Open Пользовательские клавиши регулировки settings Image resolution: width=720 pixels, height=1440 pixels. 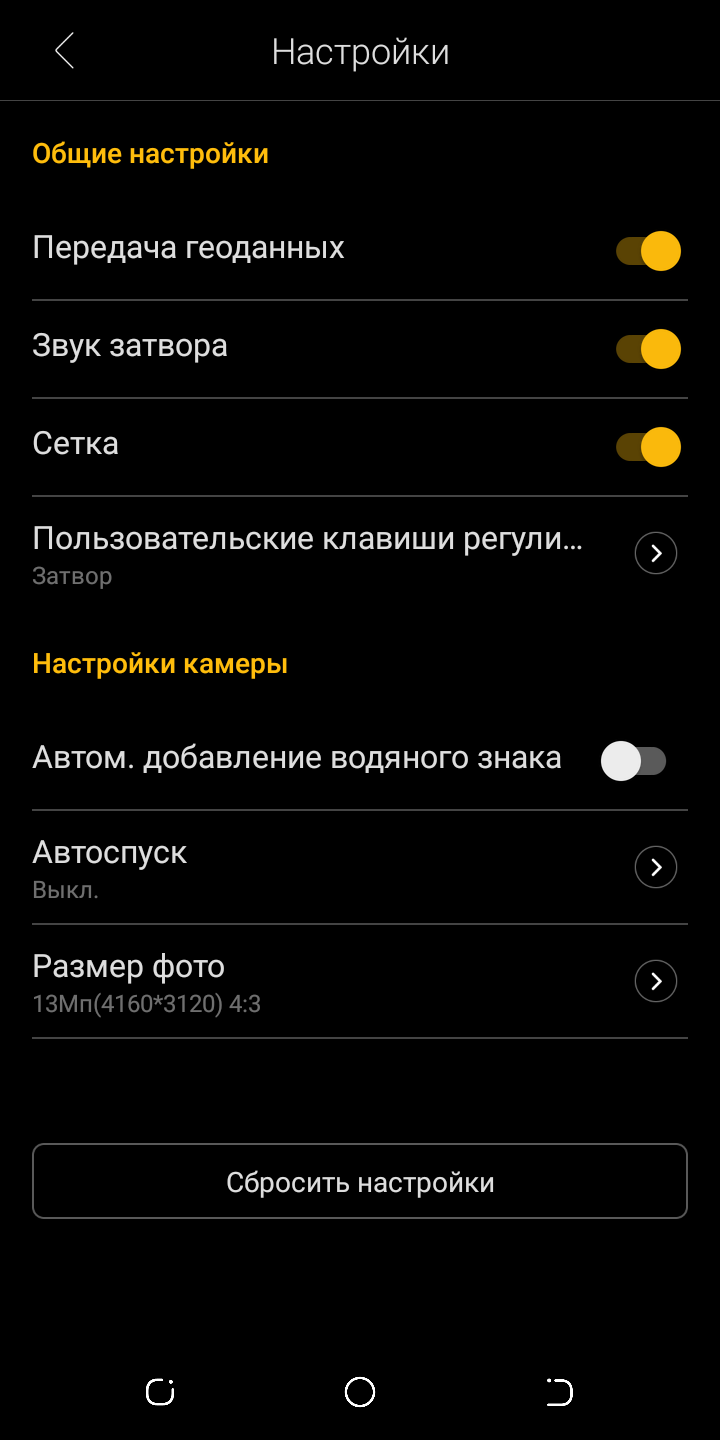[x=656, y=553]
